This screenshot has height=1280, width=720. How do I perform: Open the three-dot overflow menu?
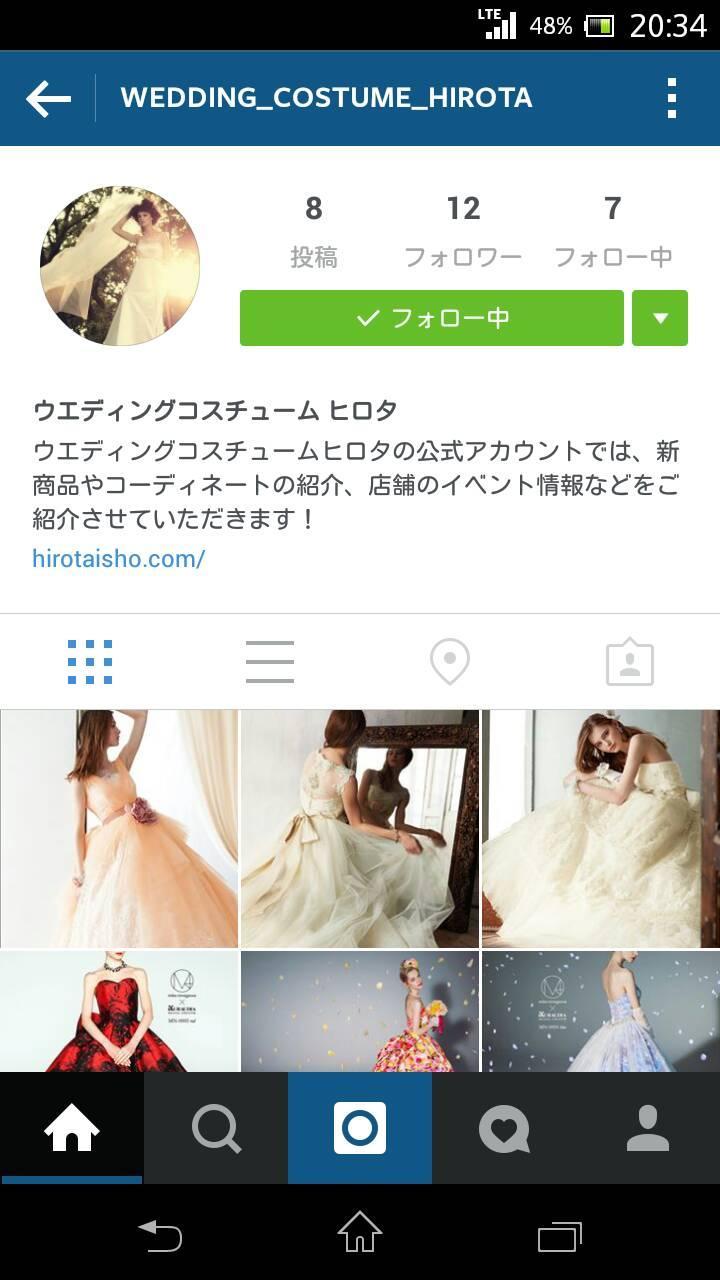click(x=672, y=99)
